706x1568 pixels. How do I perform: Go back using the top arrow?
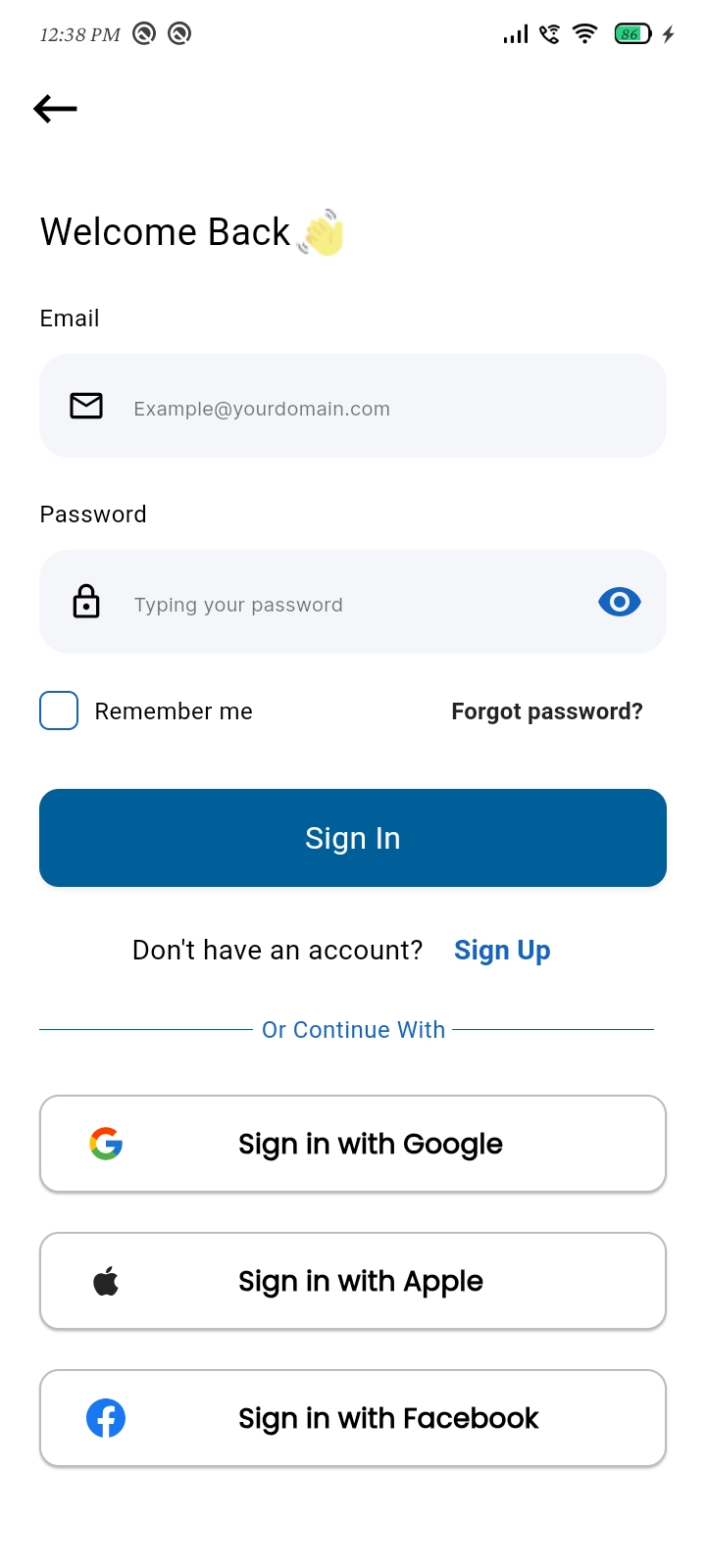point(55,109)
